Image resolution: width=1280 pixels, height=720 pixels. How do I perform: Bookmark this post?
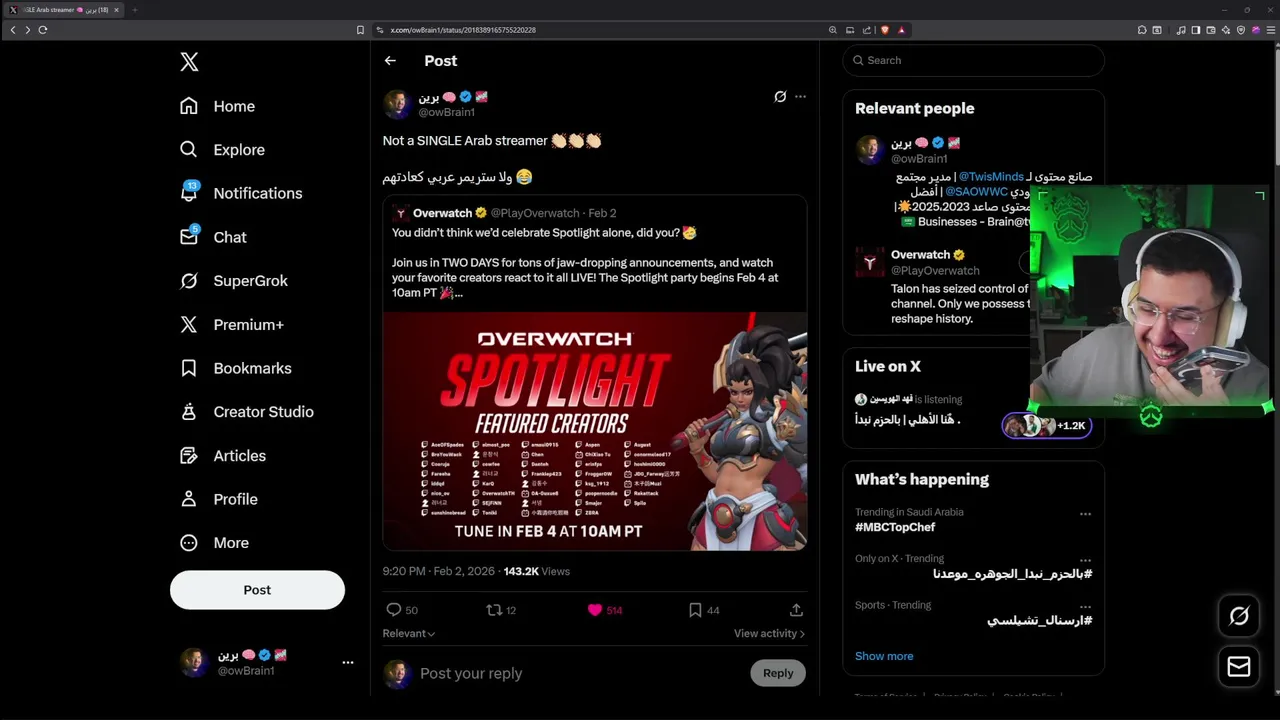(x=695, y=610)
